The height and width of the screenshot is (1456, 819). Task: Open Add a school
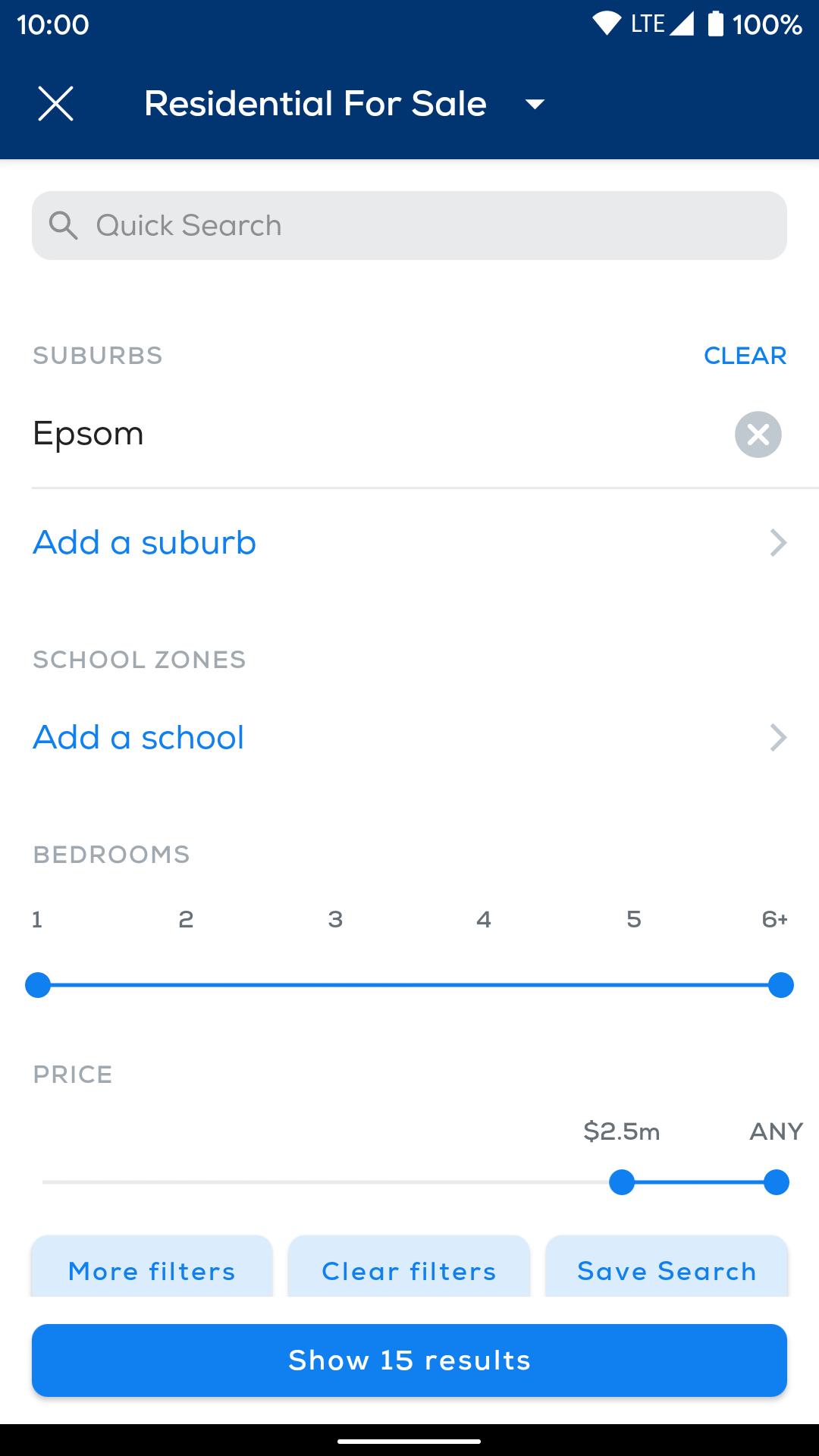click(x=409, y=737)
